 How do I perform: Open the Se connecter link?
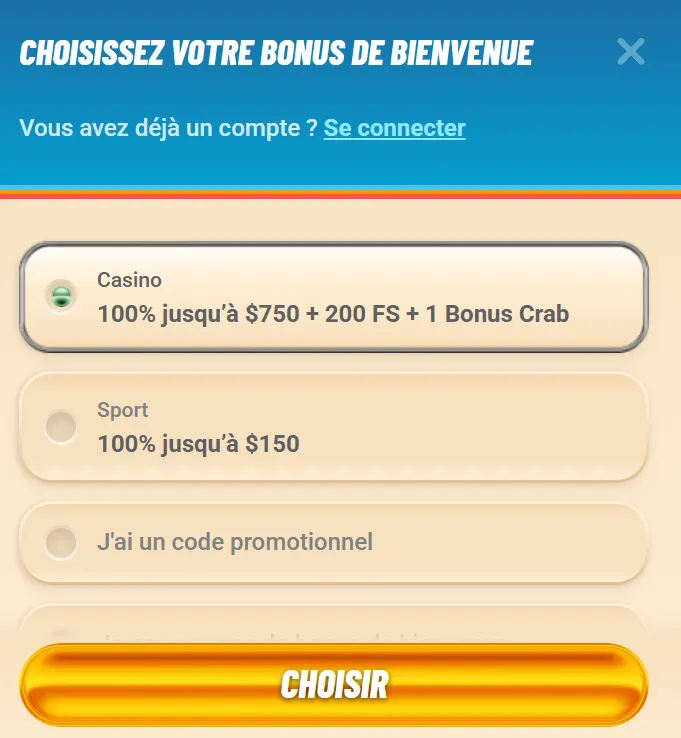click(x=394, y=128)
